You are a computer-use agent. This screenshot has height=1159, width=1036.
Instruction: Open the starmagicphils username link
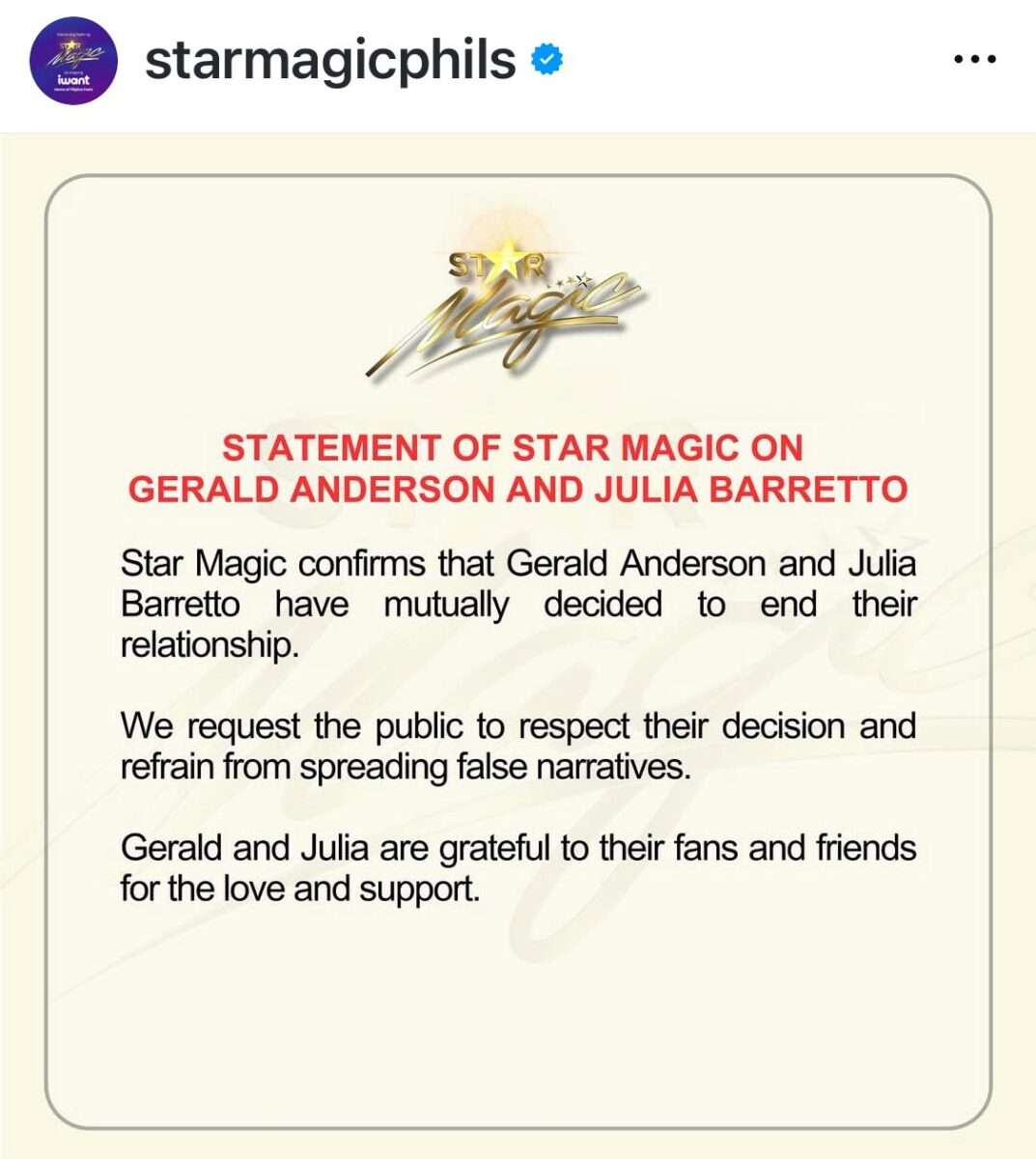(330, 60)
